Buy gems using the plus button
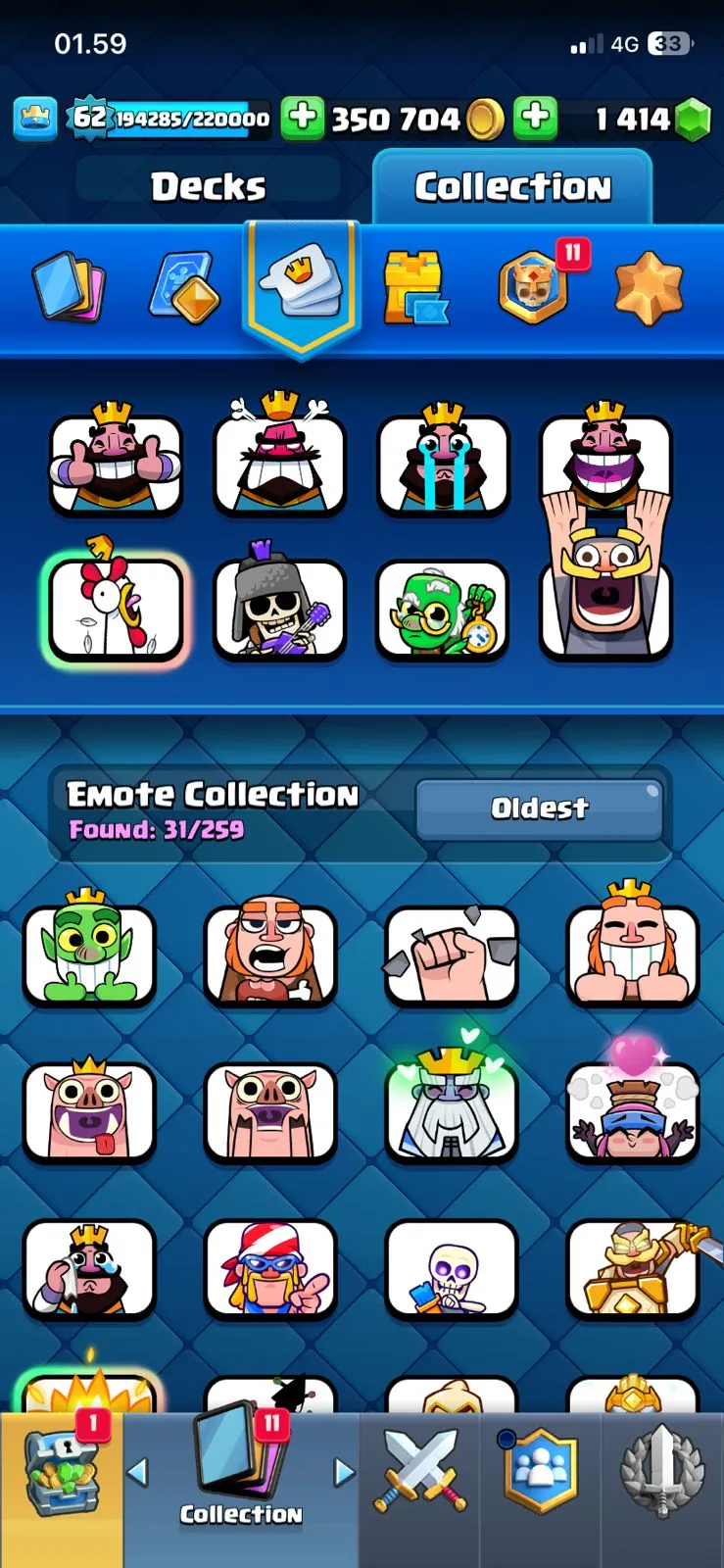724x1568 pixels. coord(535,119)
